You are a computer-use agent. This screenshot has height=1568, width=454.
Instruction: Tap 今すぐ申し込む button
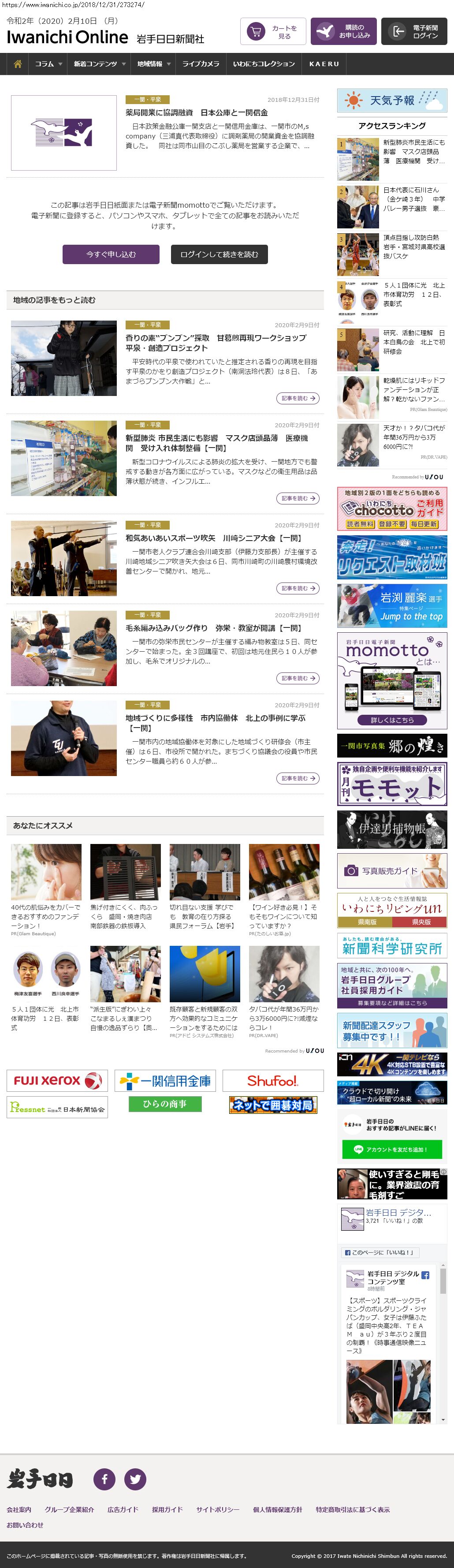(x=111, y=254)
